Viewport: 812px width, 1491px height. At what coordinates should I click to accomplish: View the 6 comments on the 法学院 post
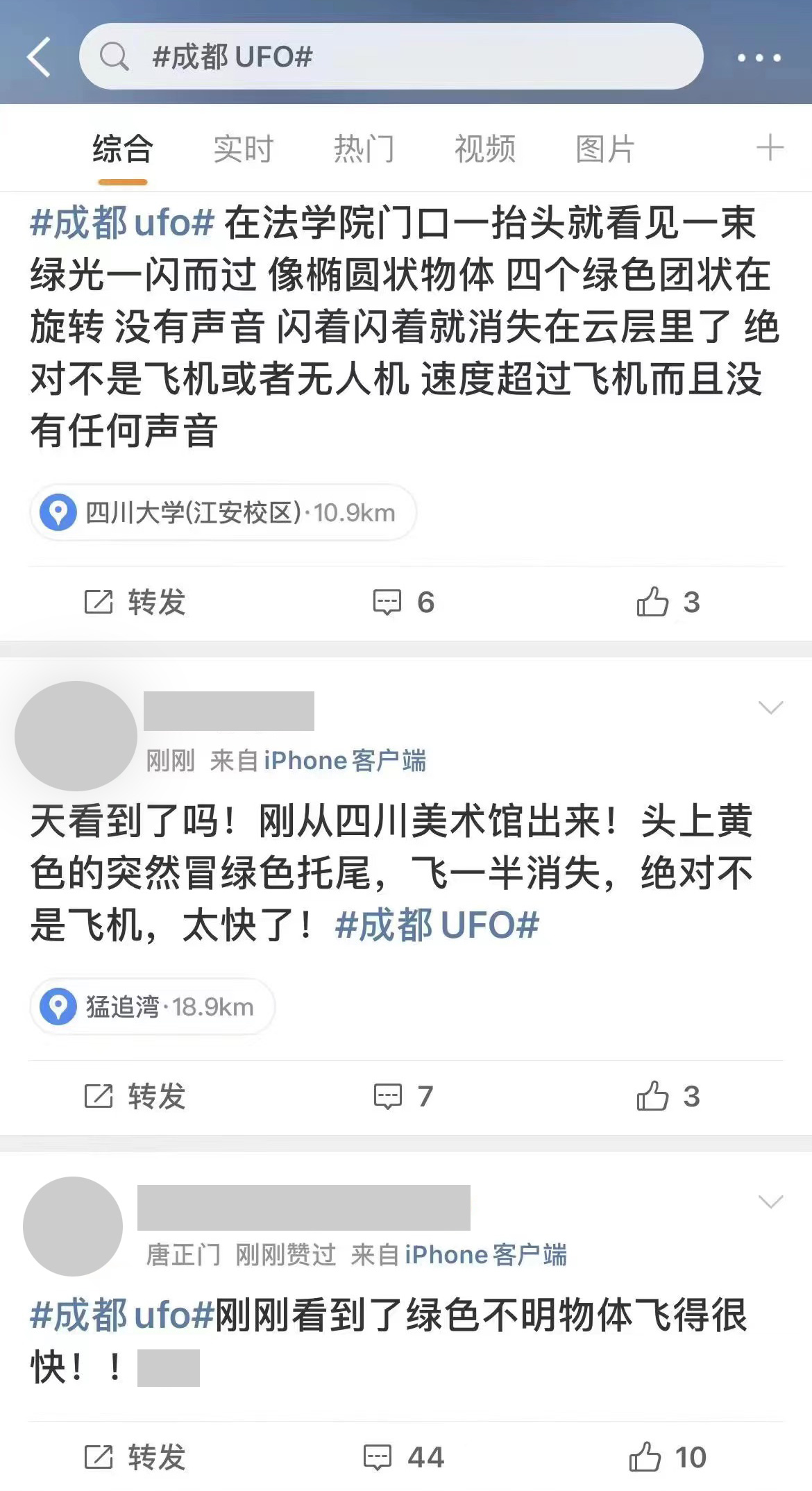(x=403, y=602)
